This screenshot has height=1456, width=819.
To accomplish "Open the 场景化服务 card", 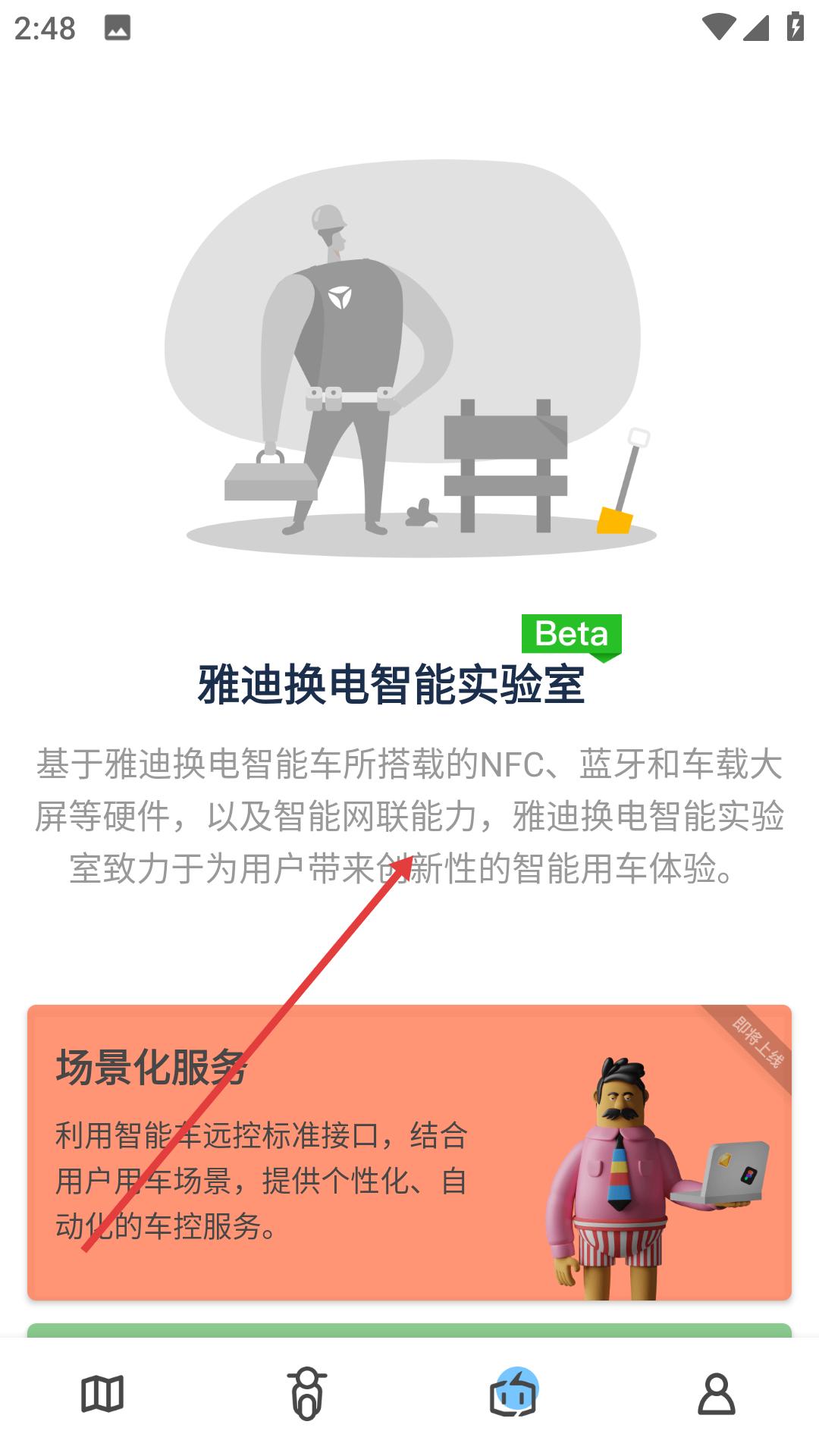I will tap(409, 1153).
